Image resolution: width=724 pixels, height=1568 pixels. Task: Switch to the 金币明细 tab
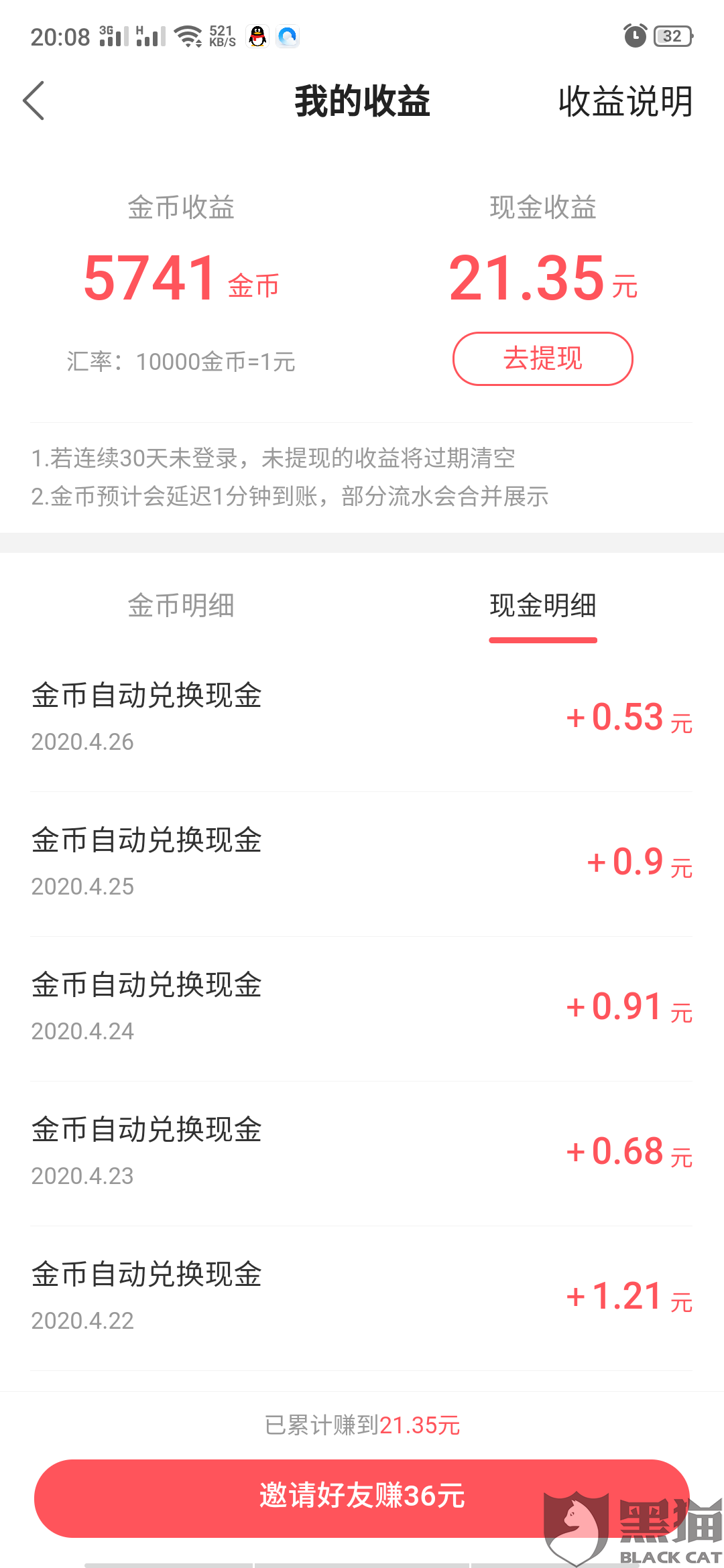click(181, 606)
